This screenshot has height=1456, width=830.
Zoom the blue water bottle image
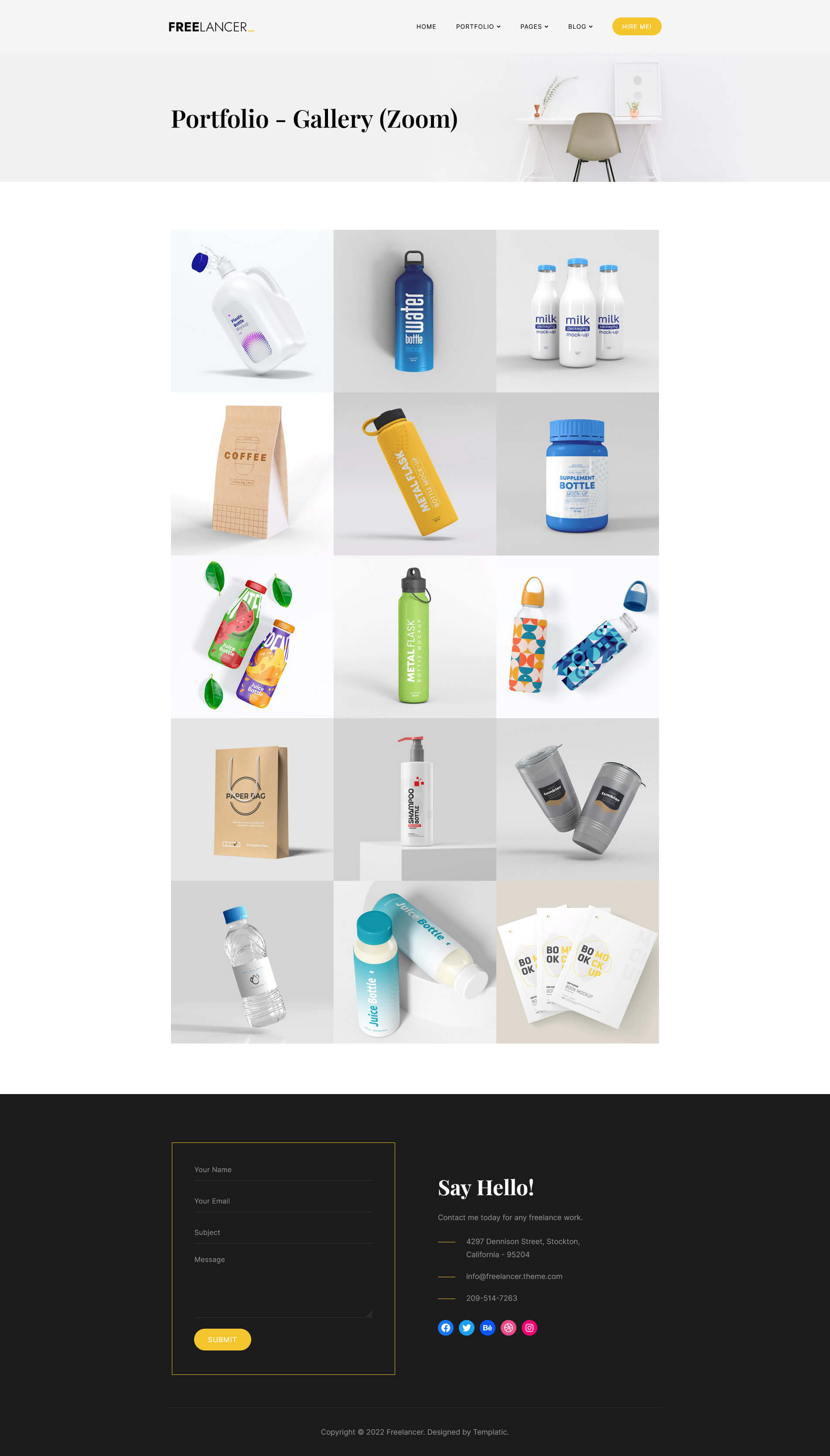pyautogui.click(x=414, y=311)
